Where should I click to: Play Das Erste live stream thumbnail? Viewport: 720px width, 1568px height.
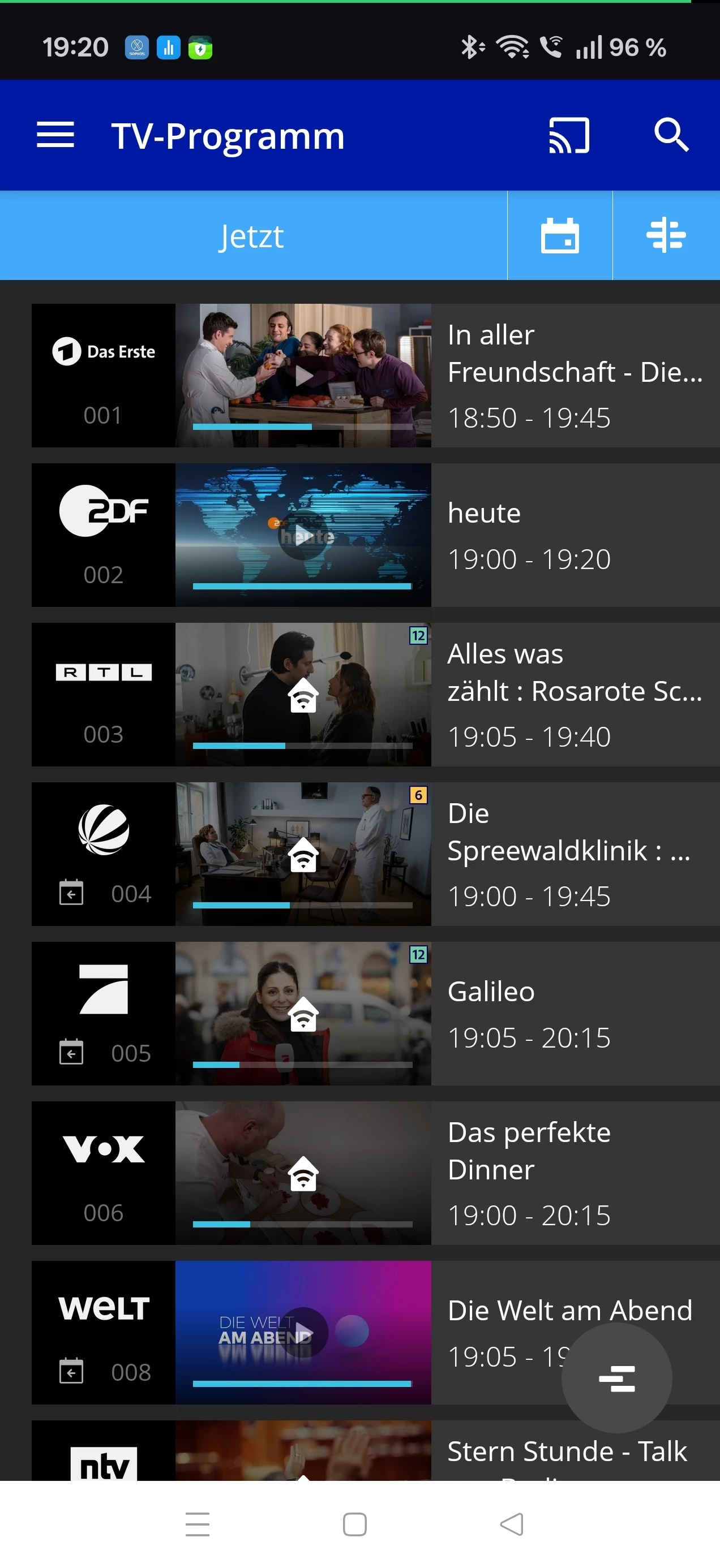pos(303,376)
